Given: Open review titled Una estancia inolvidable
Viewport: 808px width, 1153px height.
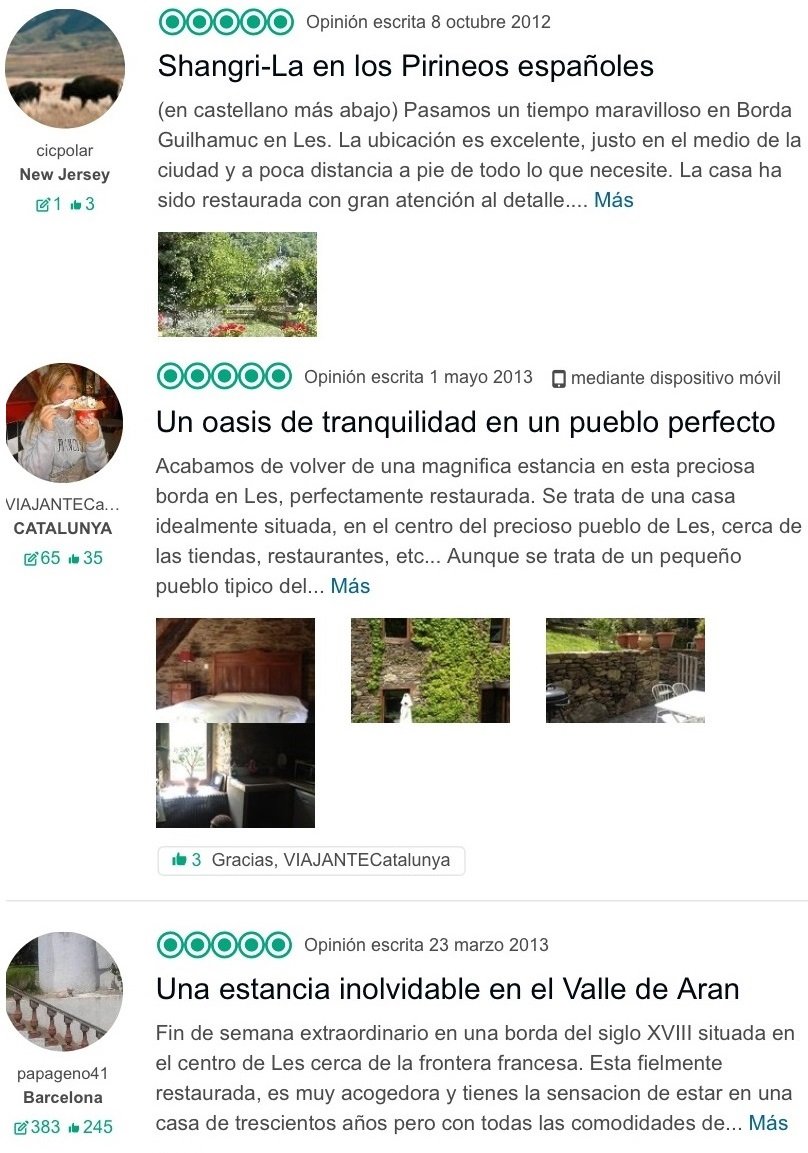Looking at the screenshot, I should [x=447, y=990].
